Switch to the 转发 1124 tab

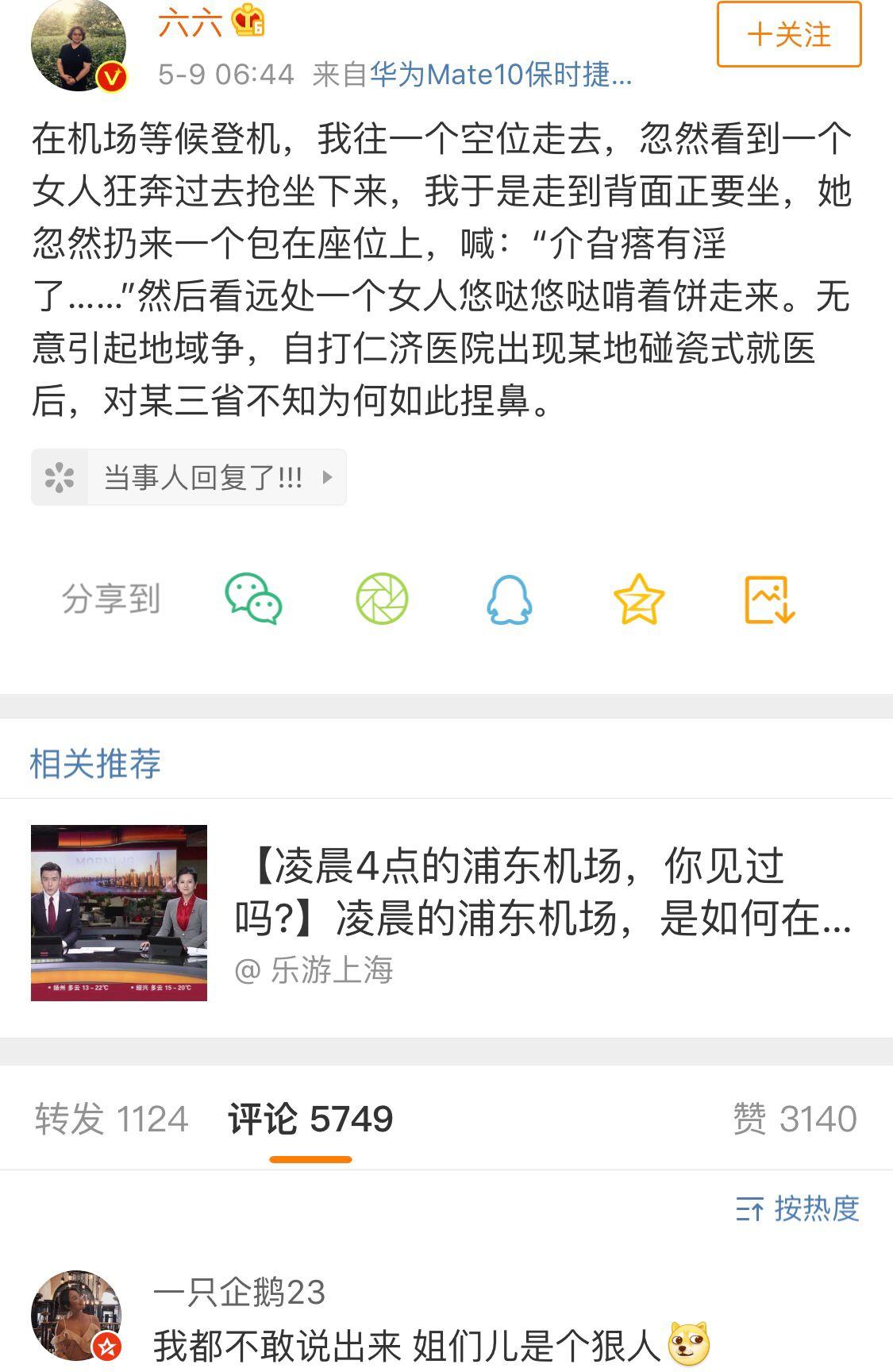pyautogui.click(x=111, y=1119)
